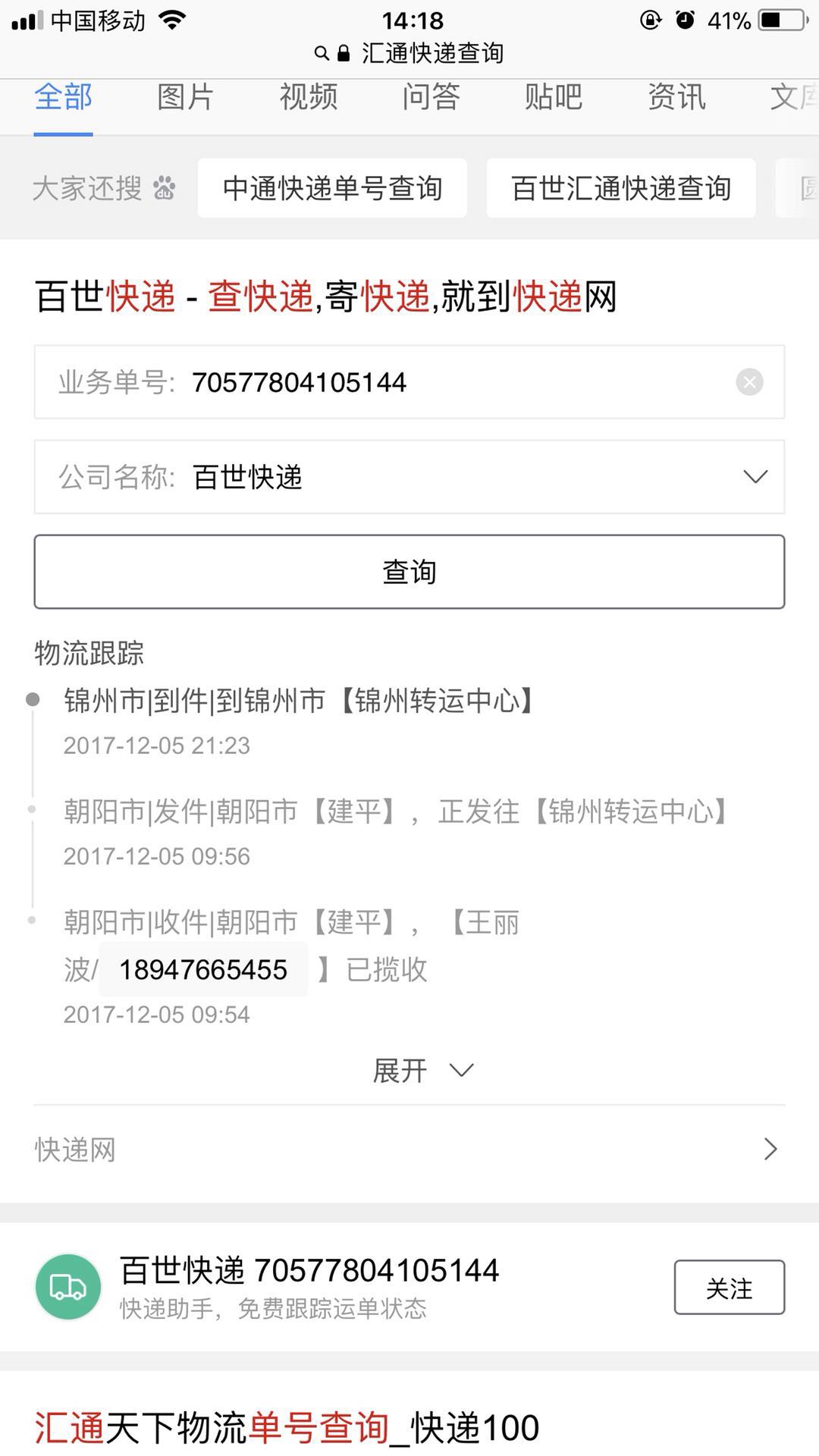Go to the 资讯 tab
Viewport: 819px width, 1456px height.
pyautogui.click(x=676, y=98)
